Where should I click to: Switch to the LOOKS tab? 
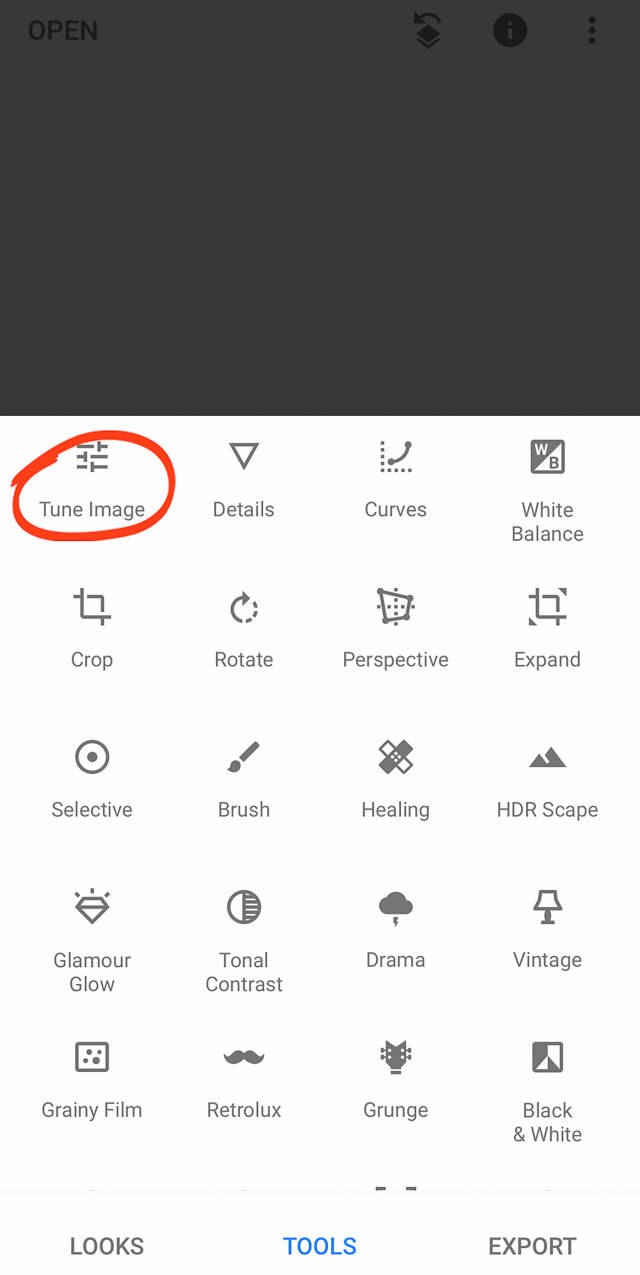(x=107, y=1246)
